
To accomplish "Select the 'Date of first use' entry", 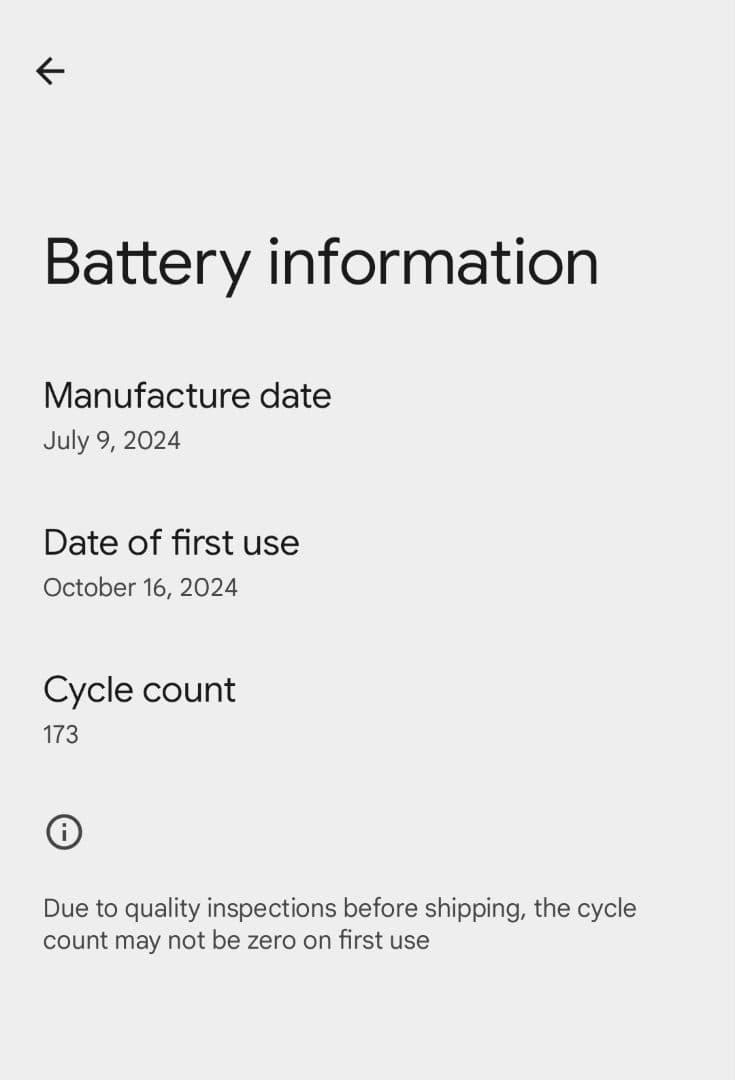I will click(171, 543).
